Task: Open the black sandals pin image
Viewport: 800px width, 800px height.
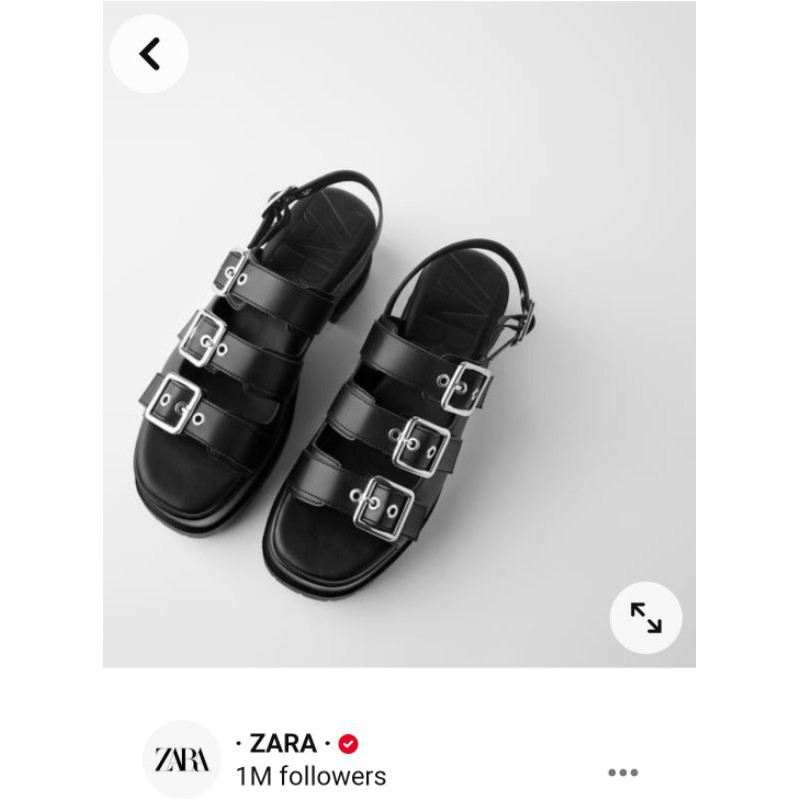Action: point(399,334)
